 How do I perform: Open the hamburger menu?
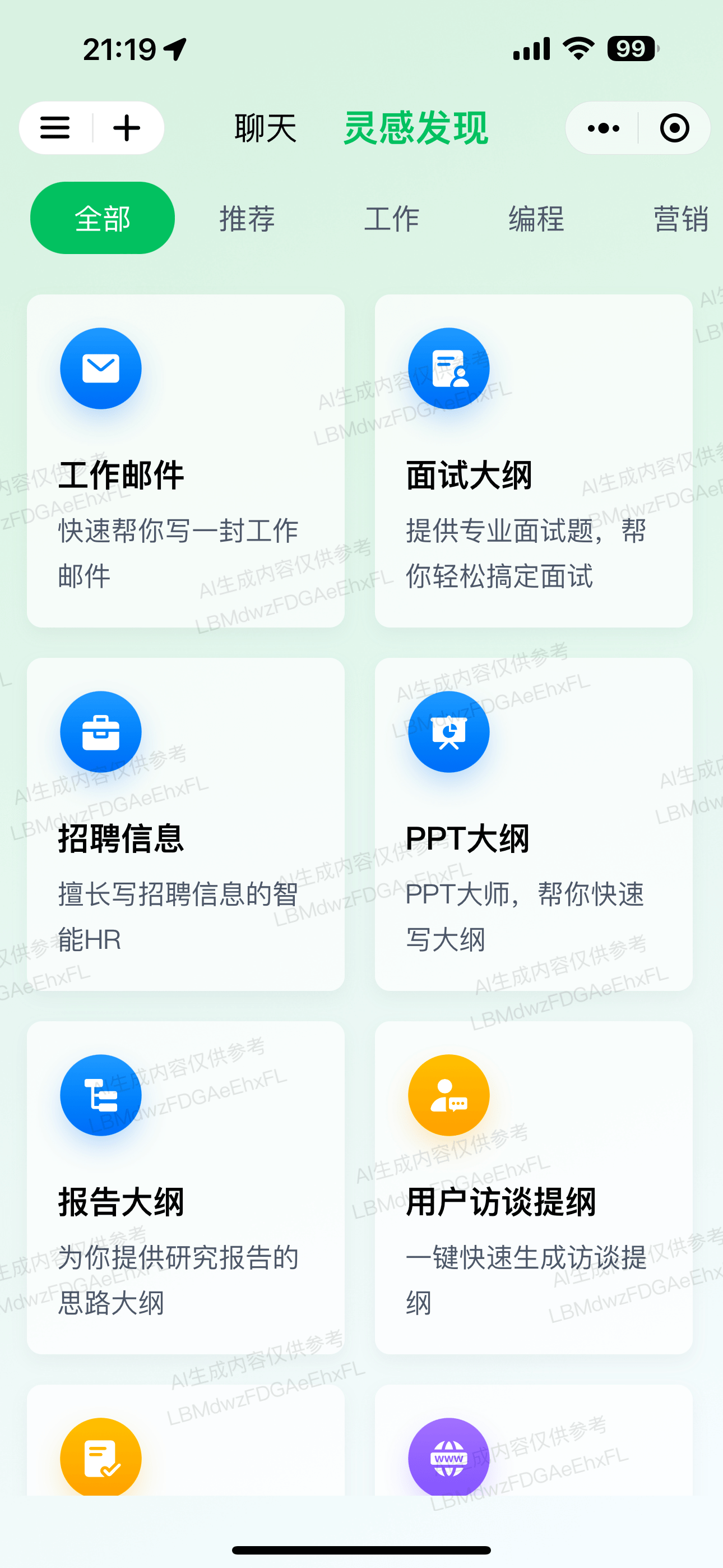pyautogui.click(x=55, y=128)
